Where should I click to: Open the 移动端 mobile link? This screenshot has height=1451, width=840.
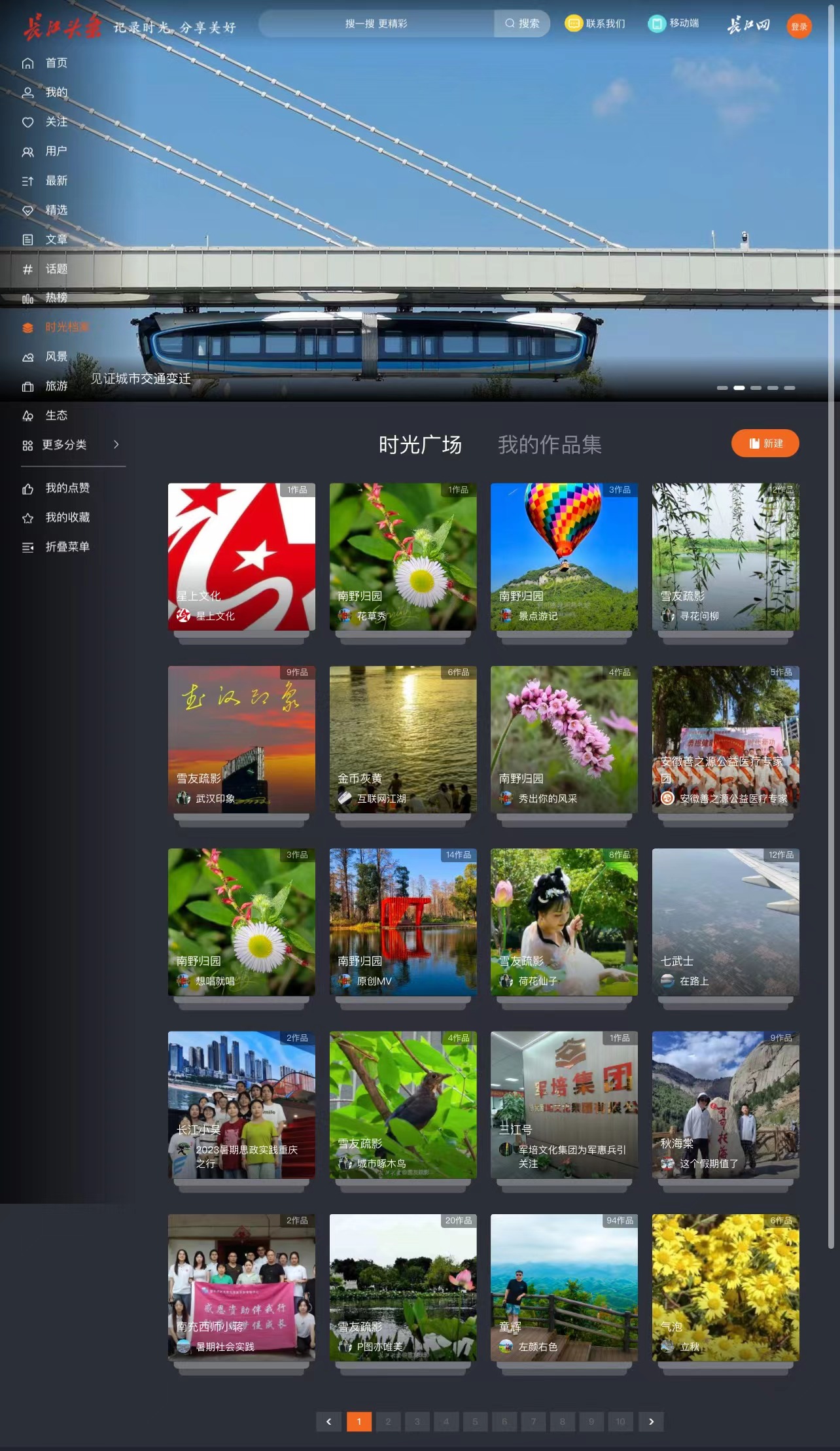click(674, 24)
